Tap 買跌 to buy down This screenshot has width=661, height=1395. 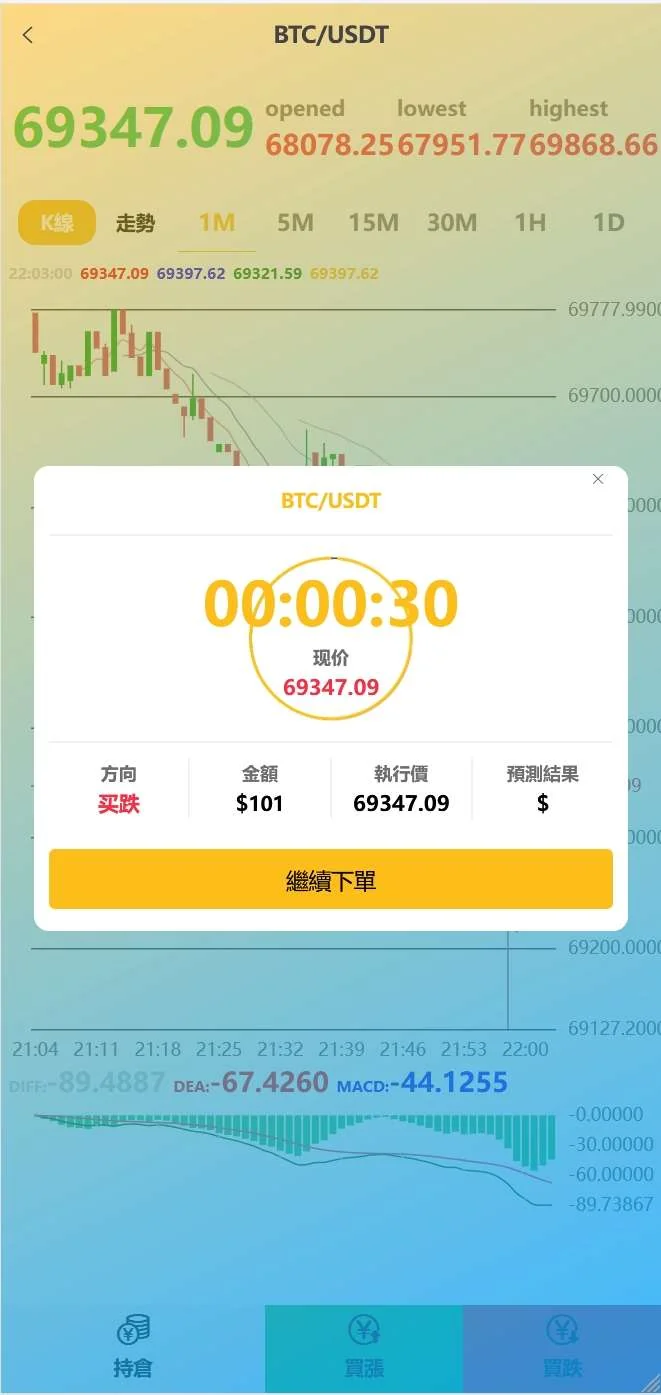coord(562,1348)
